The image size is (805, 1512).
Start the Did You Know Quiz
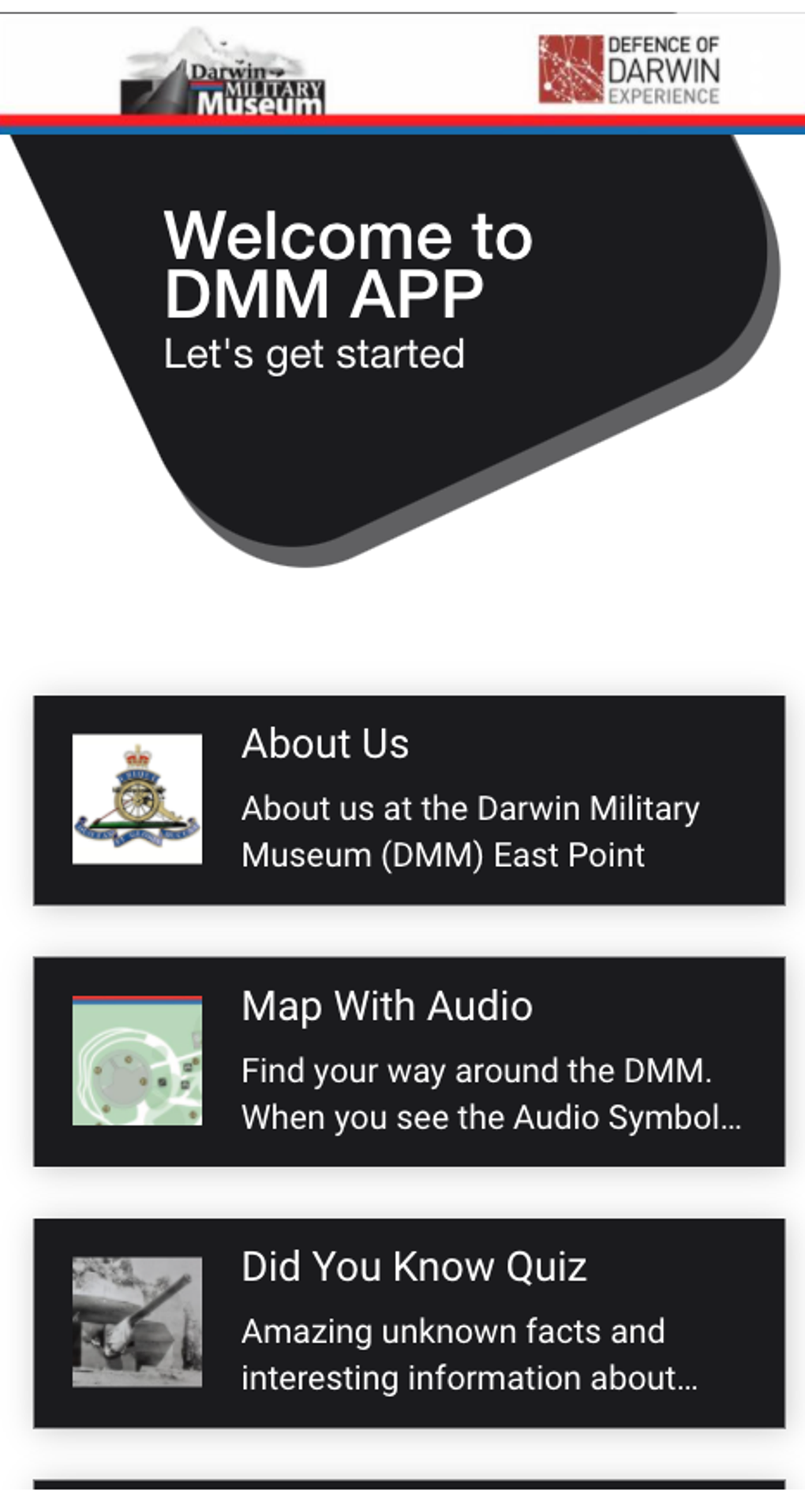click(409, 1322)
